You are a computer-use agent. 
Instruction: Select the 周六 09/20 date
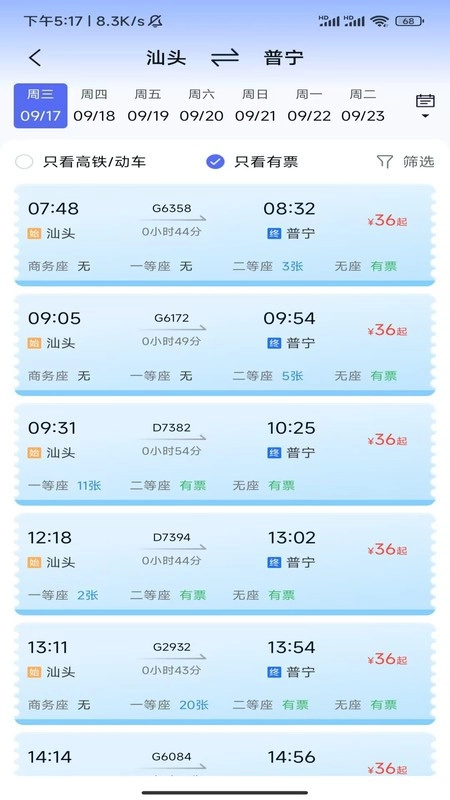[202, 106]
